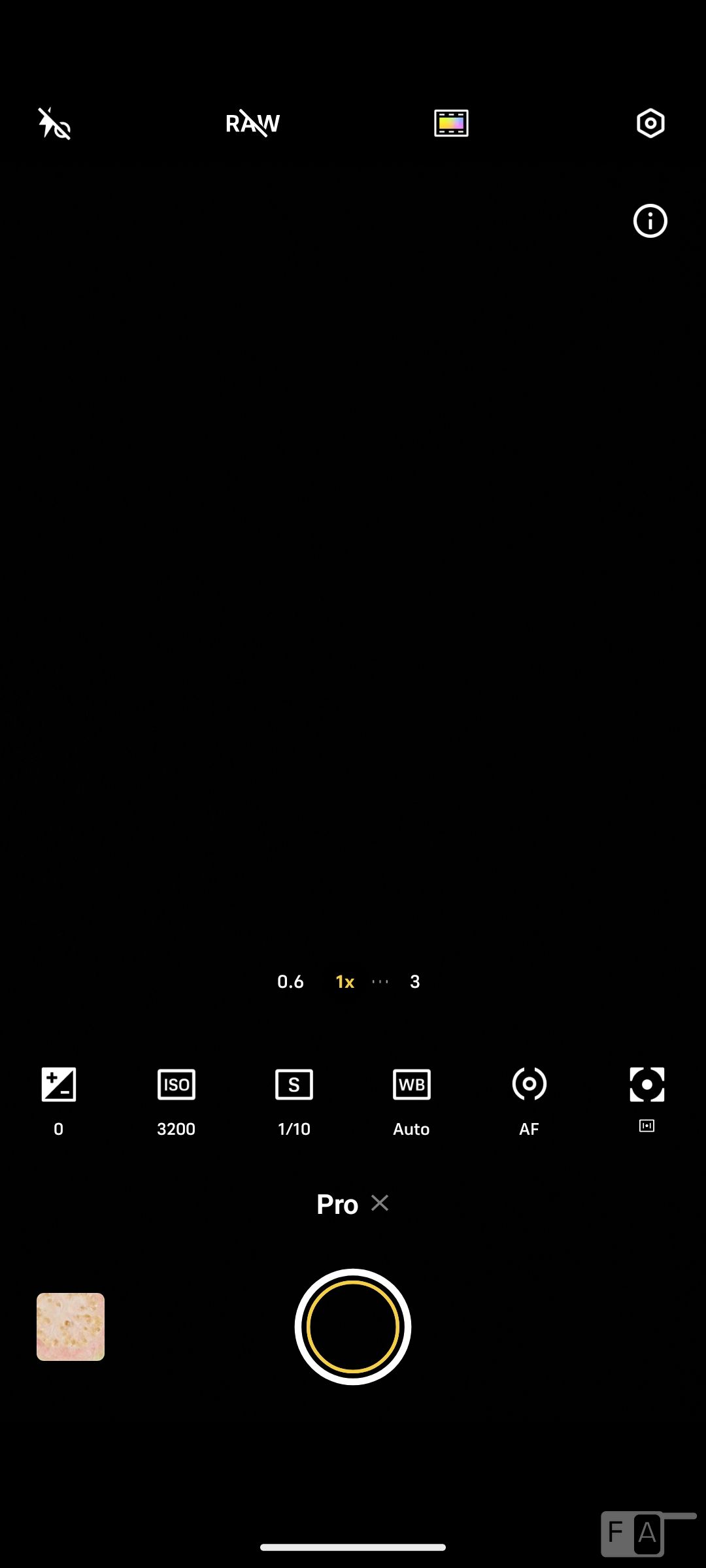This screenshot has width=706, height=1568.
Task: Open camera settings
Action: (650, 123)
